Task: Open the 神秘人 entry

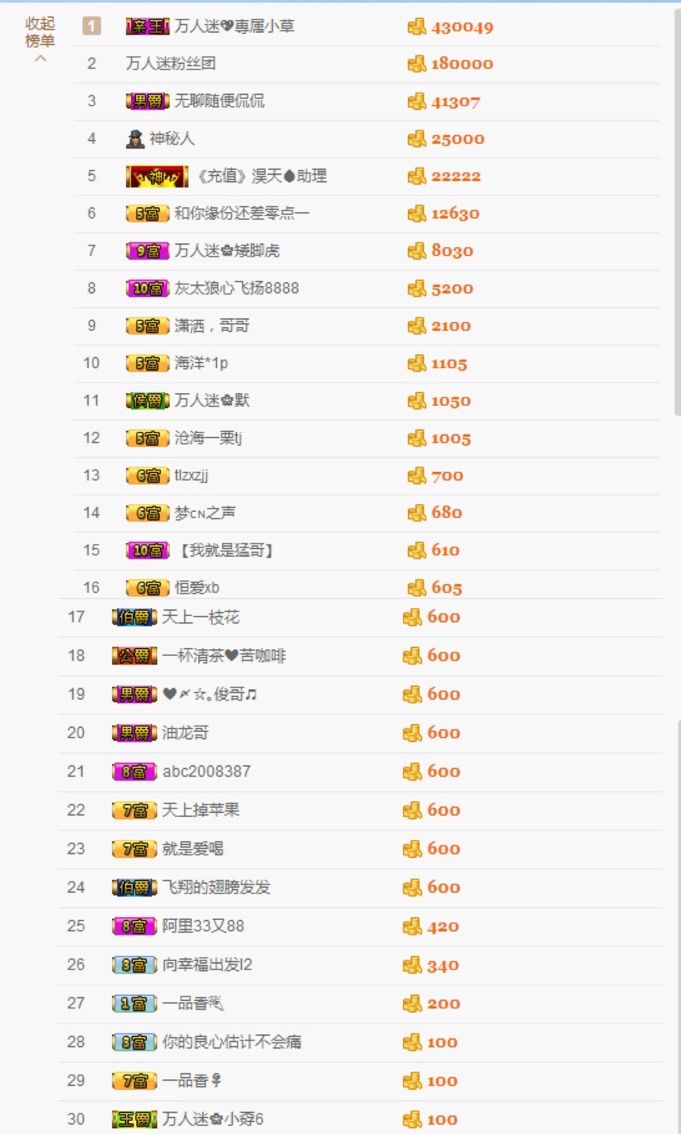Action: click(x=171, y=138)
